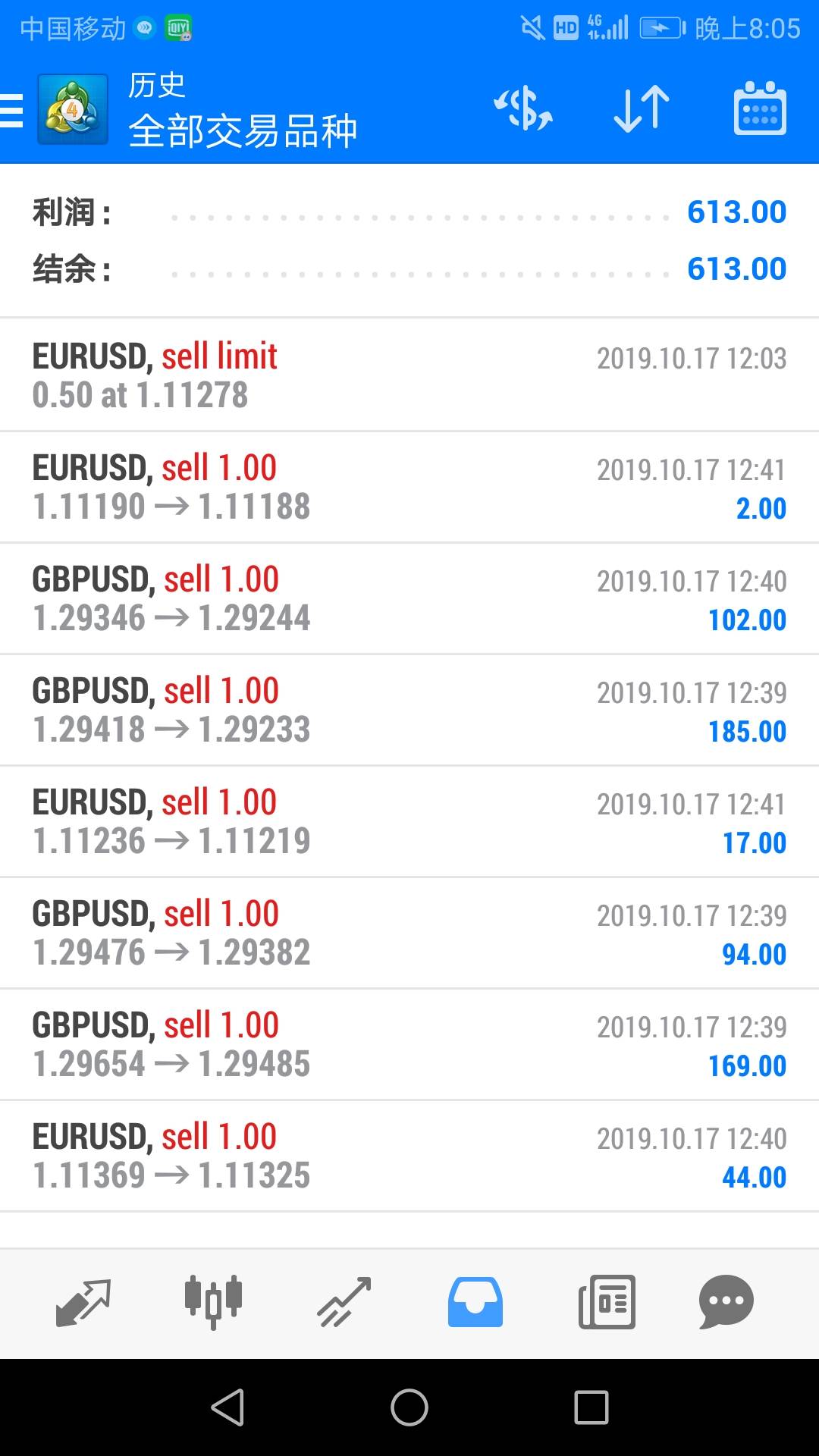Screen dimensions: 819x1456
Task: Select the History inbox tab
Action: (x=475, y=1302)
